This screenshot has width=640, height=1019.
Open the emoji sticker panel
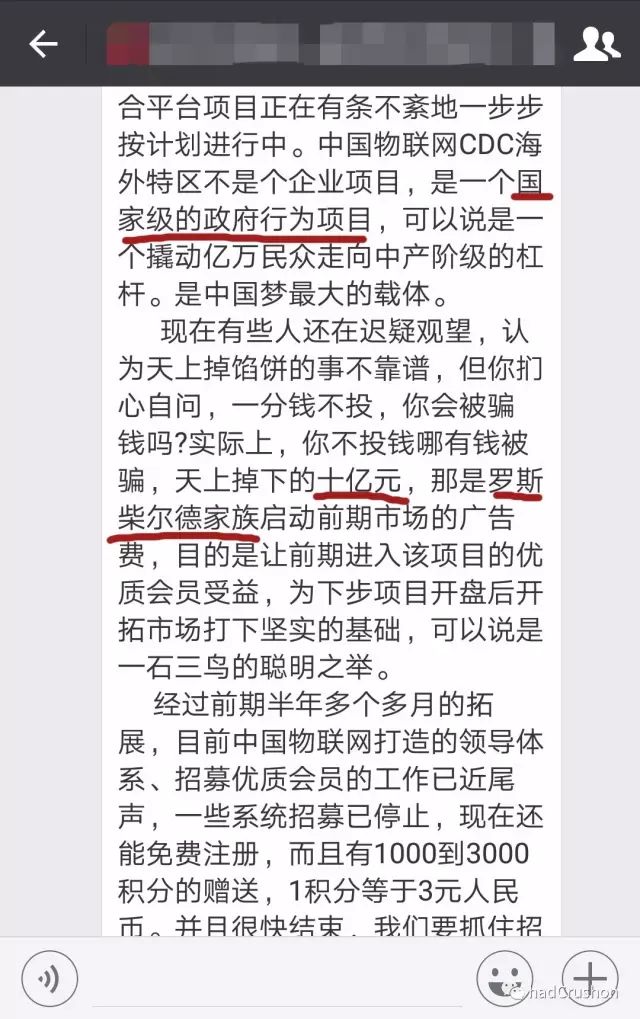point(503,975)
